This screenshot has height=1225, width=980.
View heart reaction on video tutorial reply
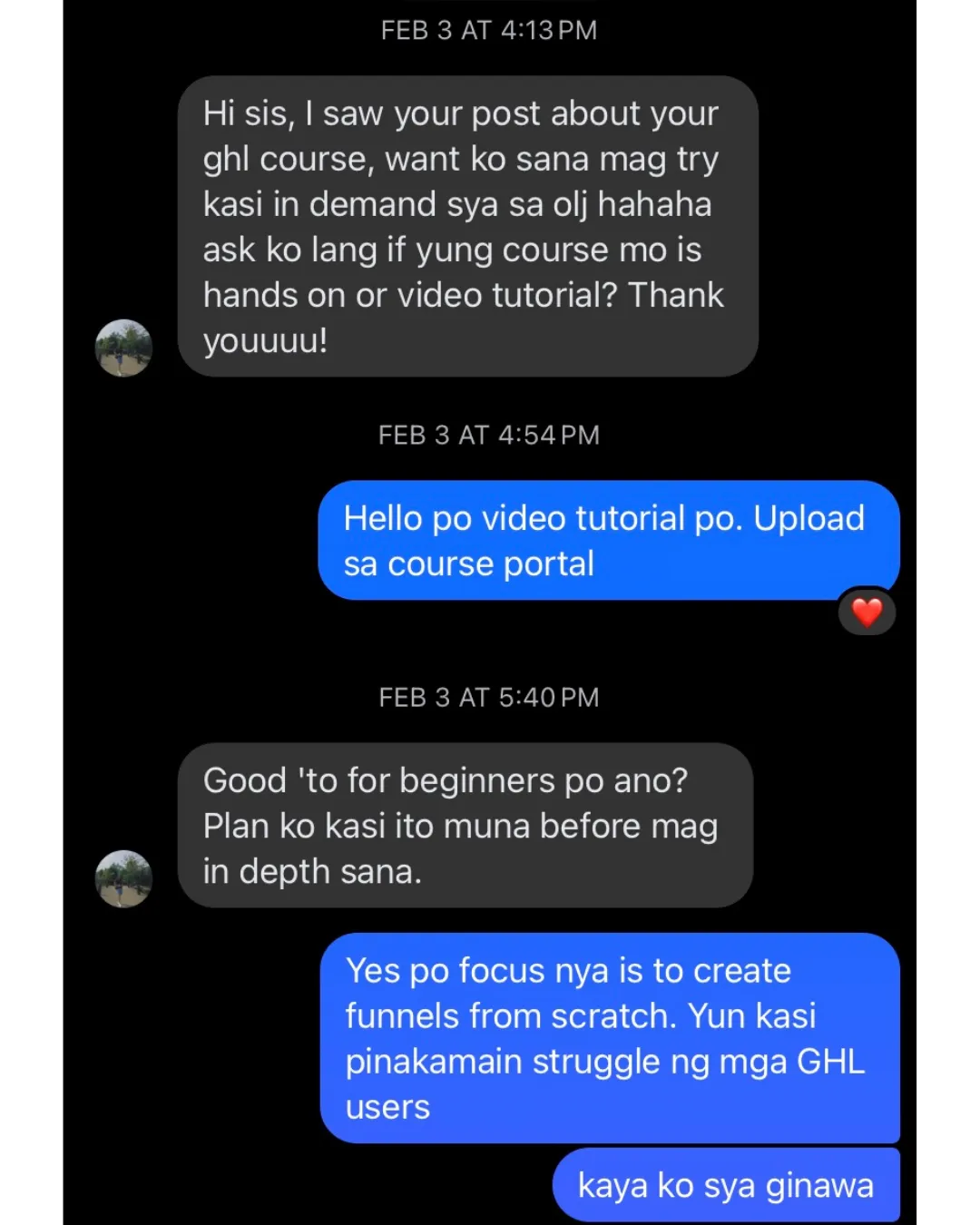click(867, 612)
